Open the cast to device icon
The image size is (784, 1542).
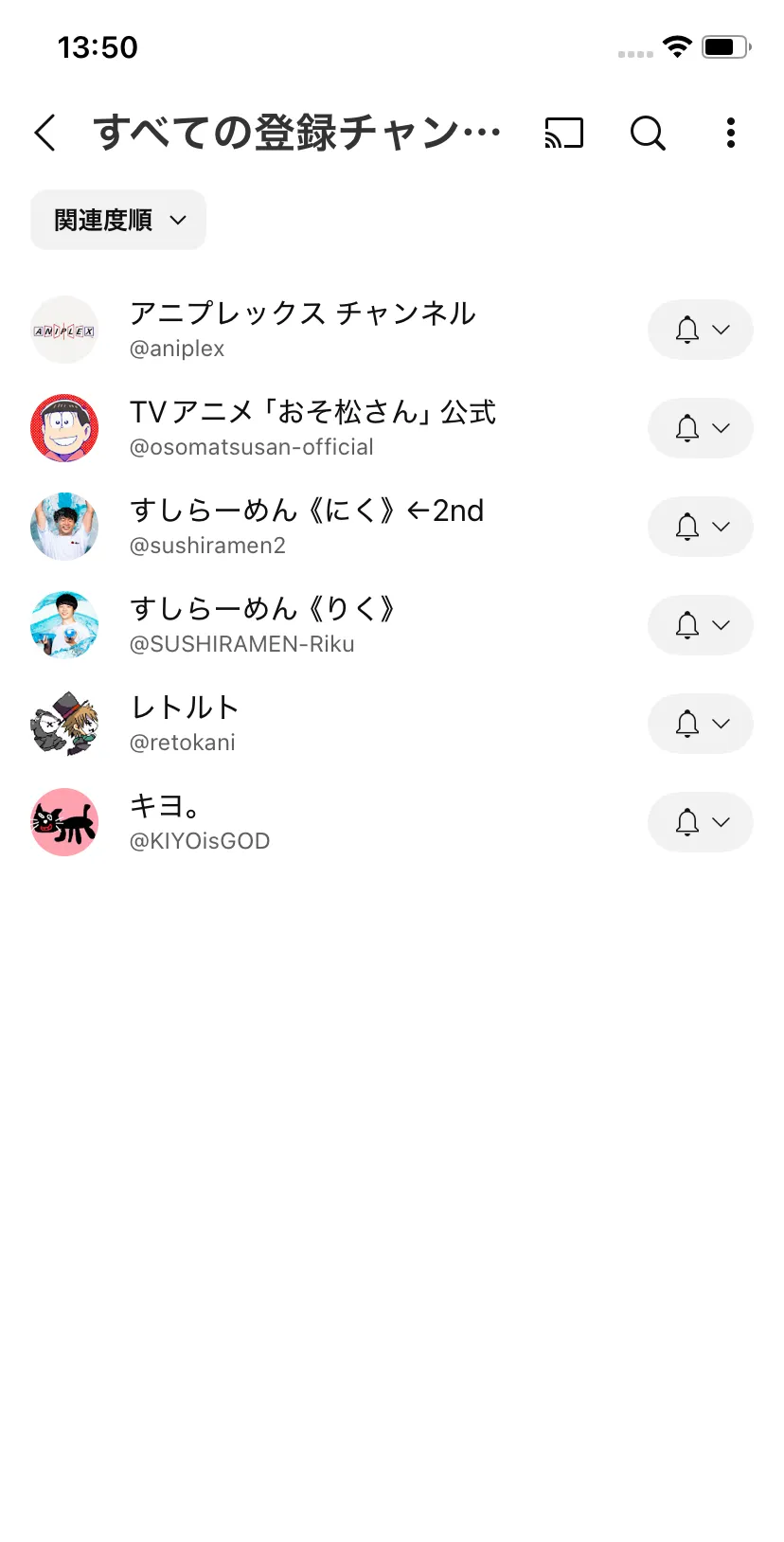563,133
